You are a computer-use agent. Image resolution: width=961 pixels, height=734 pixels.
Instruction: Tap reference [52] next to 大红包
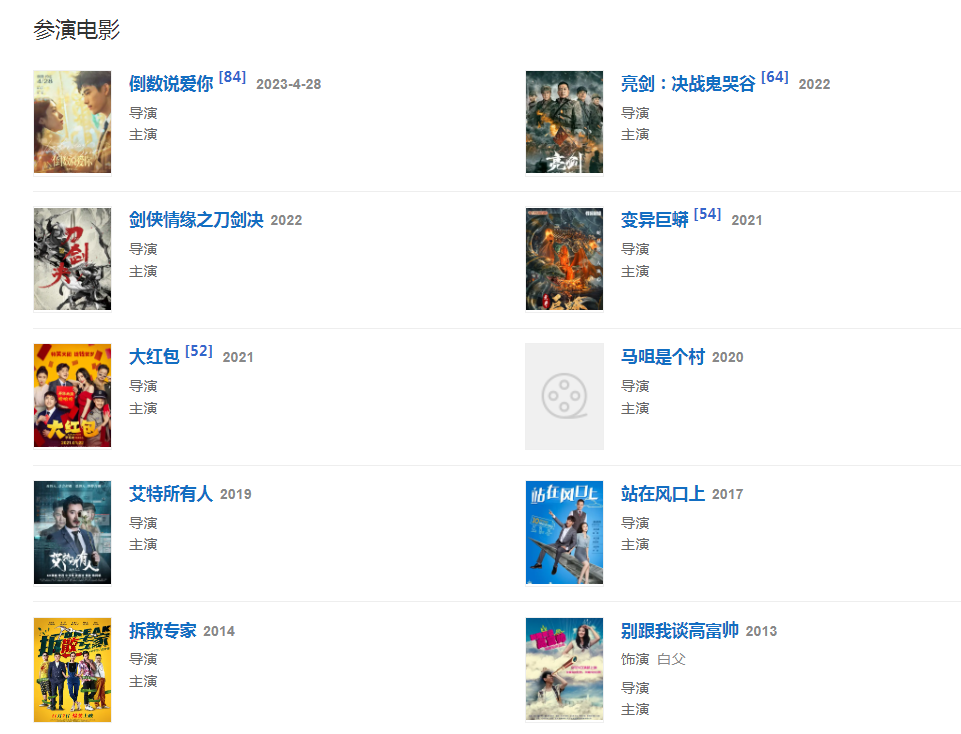(x=199, y=351)
